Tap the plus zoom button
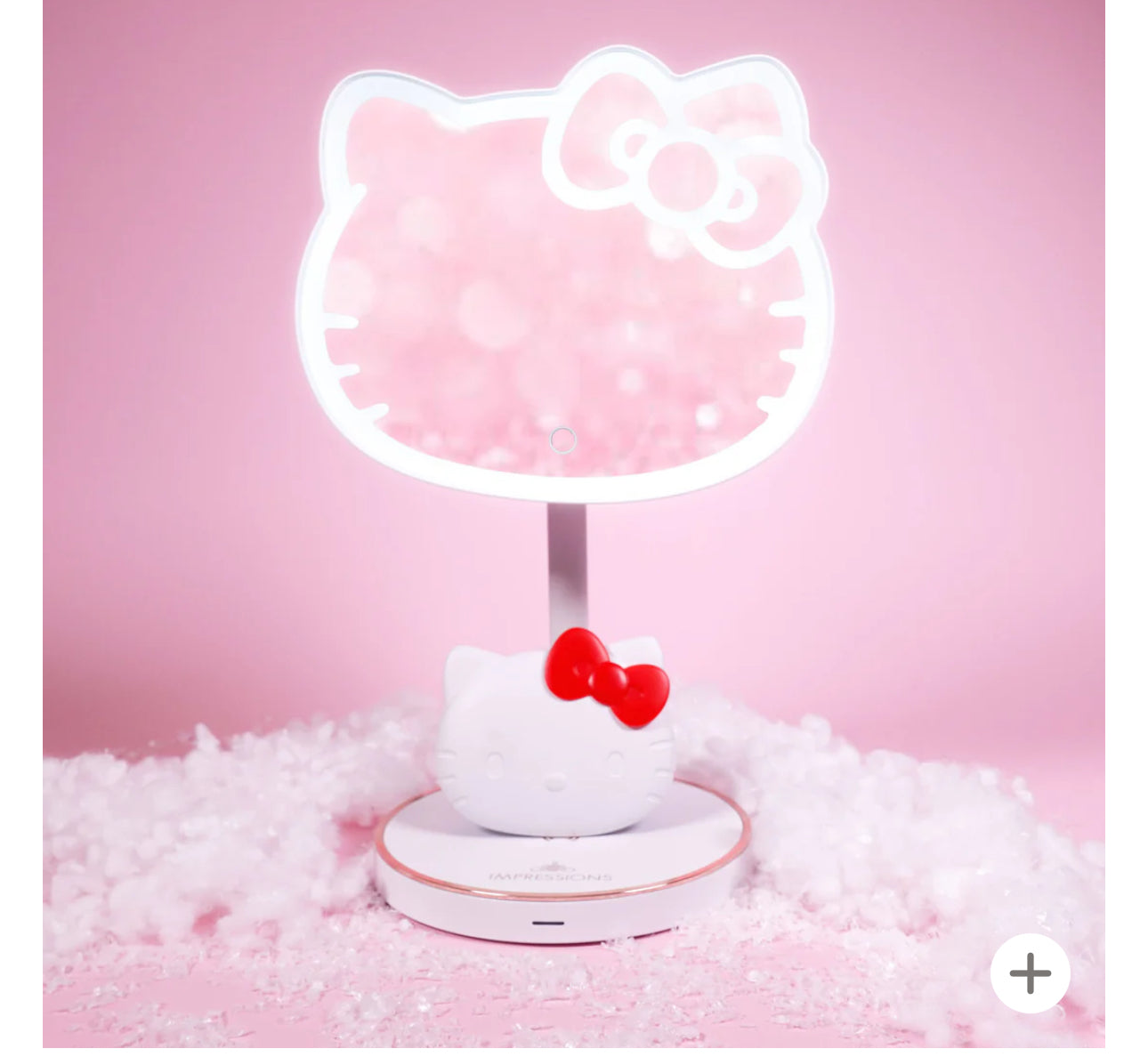This screenshot has height=1057, width=1148. tap(1030, 973)
